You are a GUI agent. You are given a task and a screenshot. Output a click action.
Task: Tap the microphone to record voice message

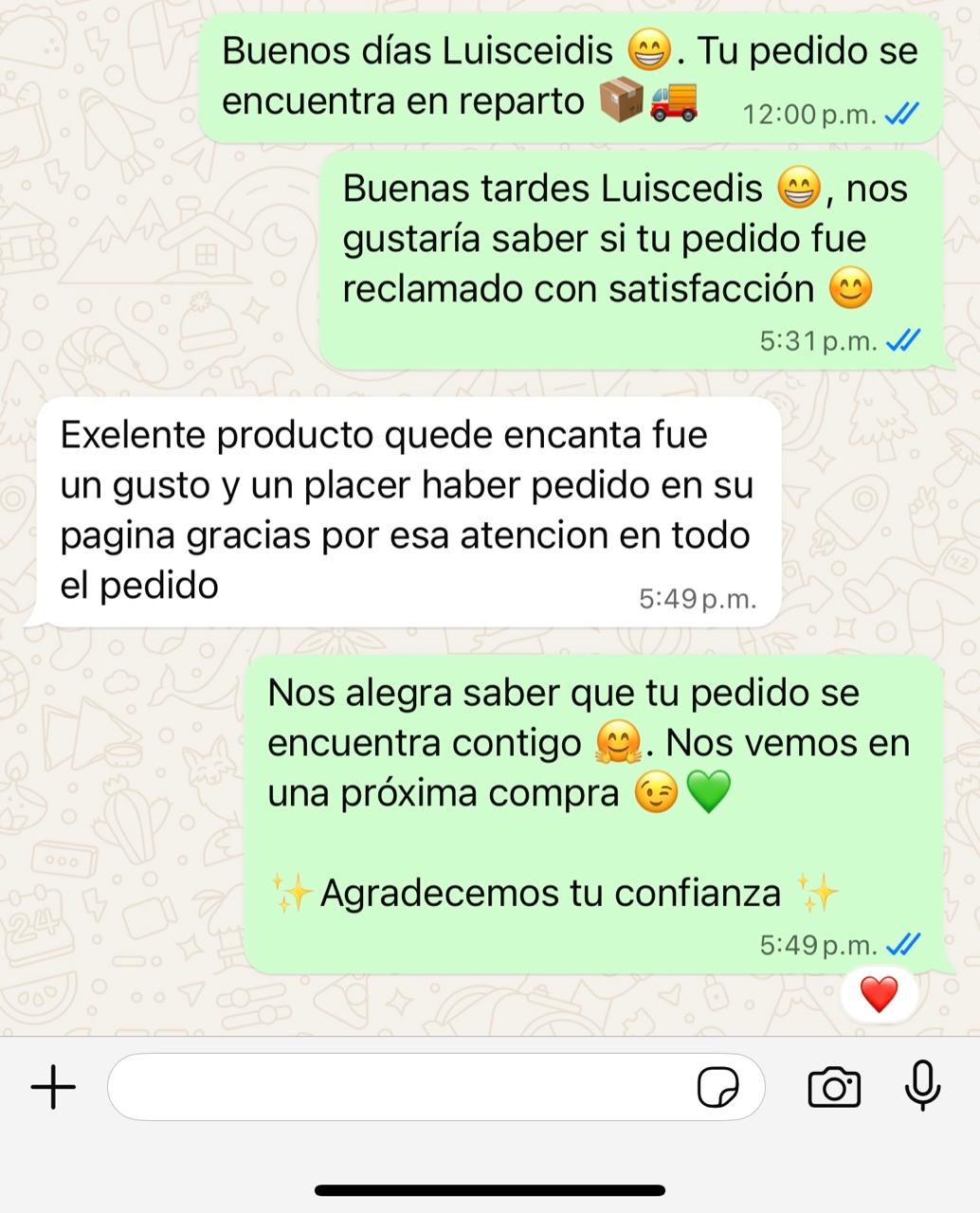click(922, 1086)
